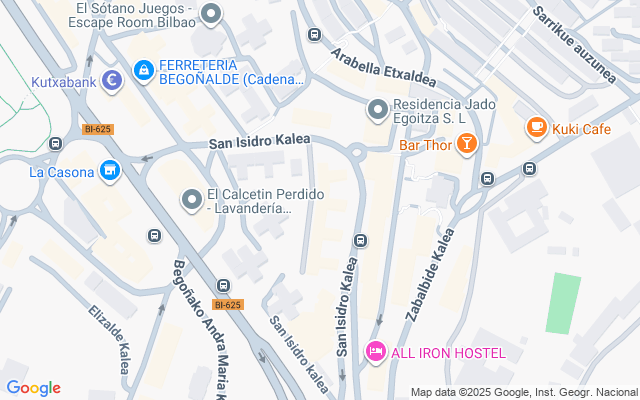Open the Kutxabank marker
Viewport: 640px width, 400px height.
tap(112, 77)
